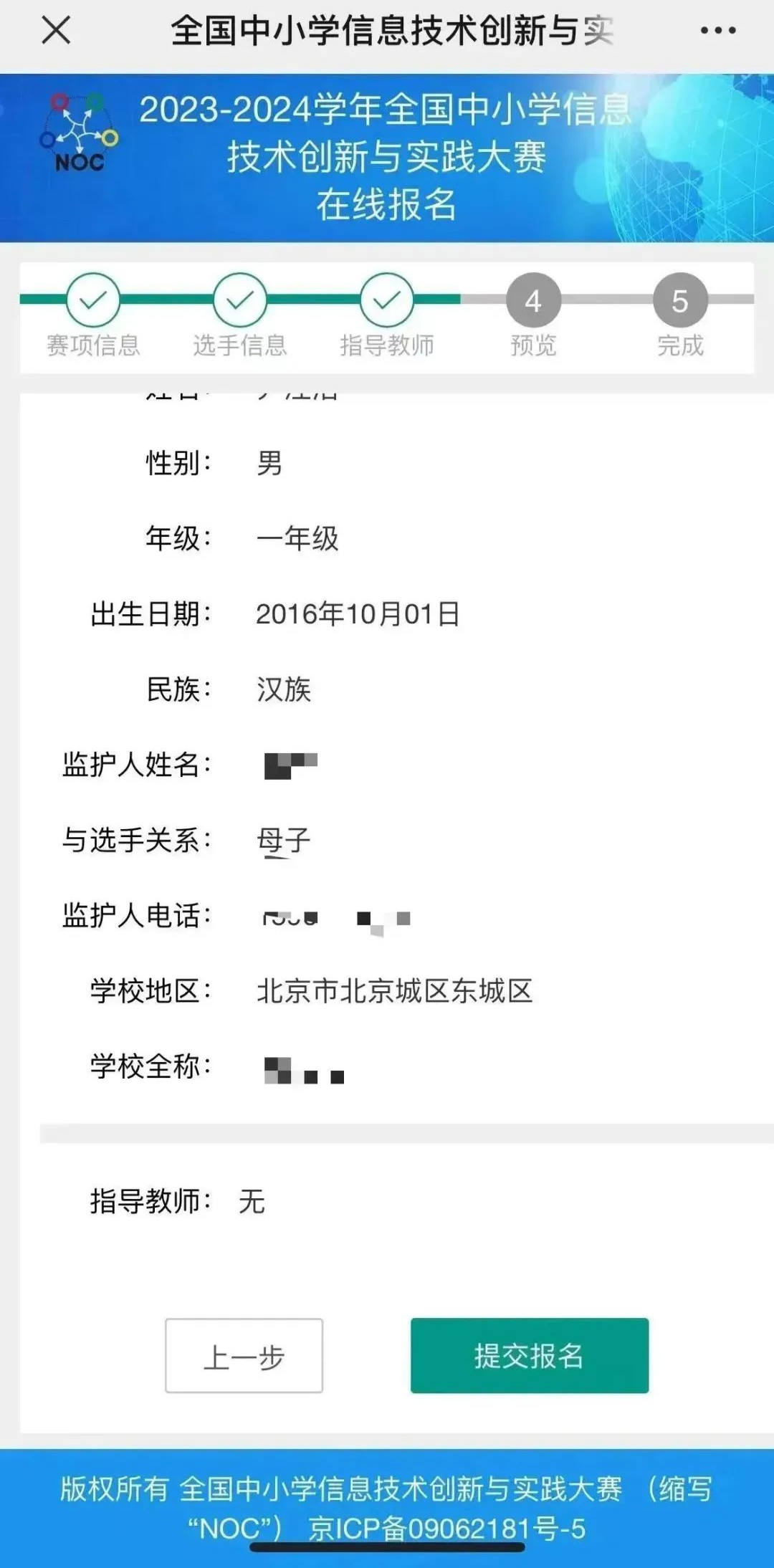Tap 上一步 to go back a step

point(244,1356)
